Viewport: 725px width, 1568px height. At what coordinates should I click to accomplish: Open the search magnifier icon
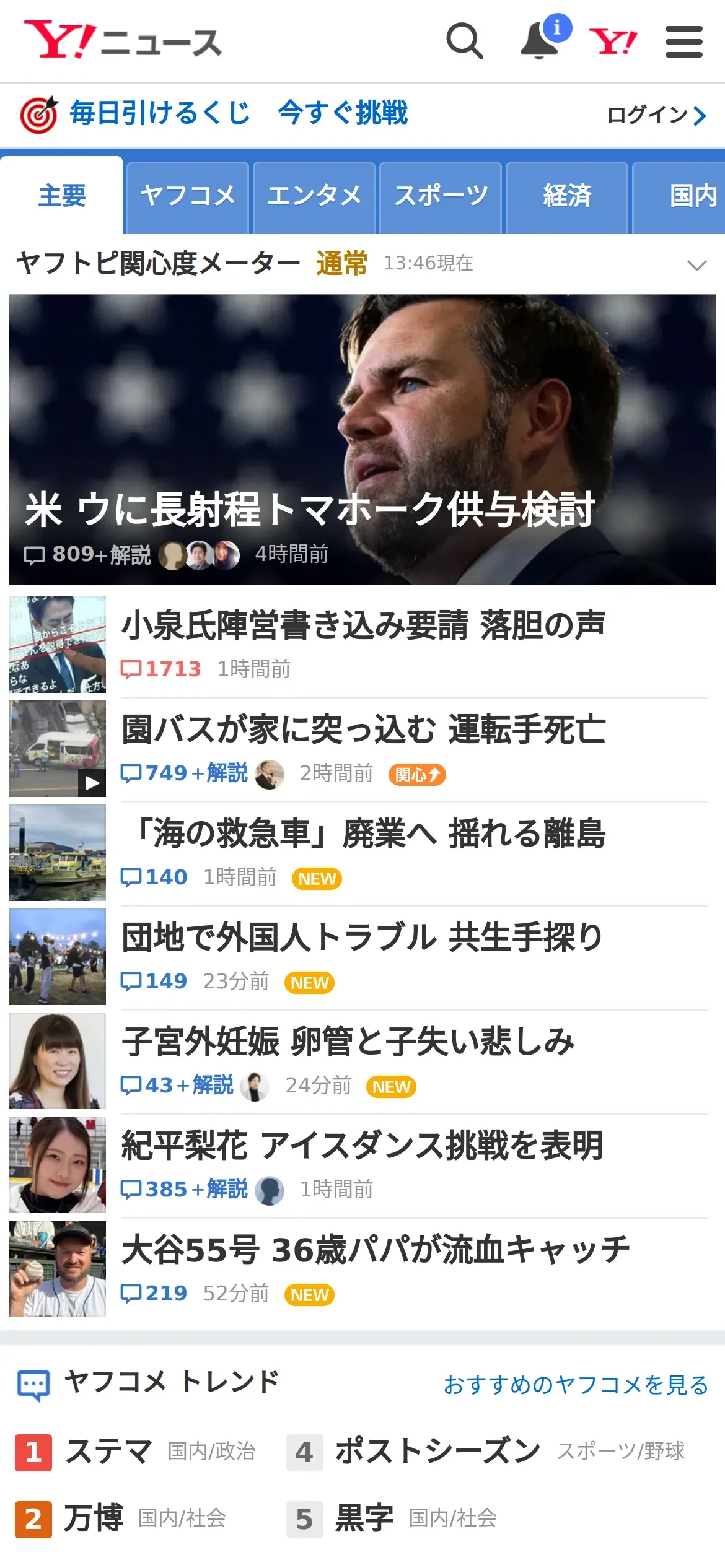point(464,41)
